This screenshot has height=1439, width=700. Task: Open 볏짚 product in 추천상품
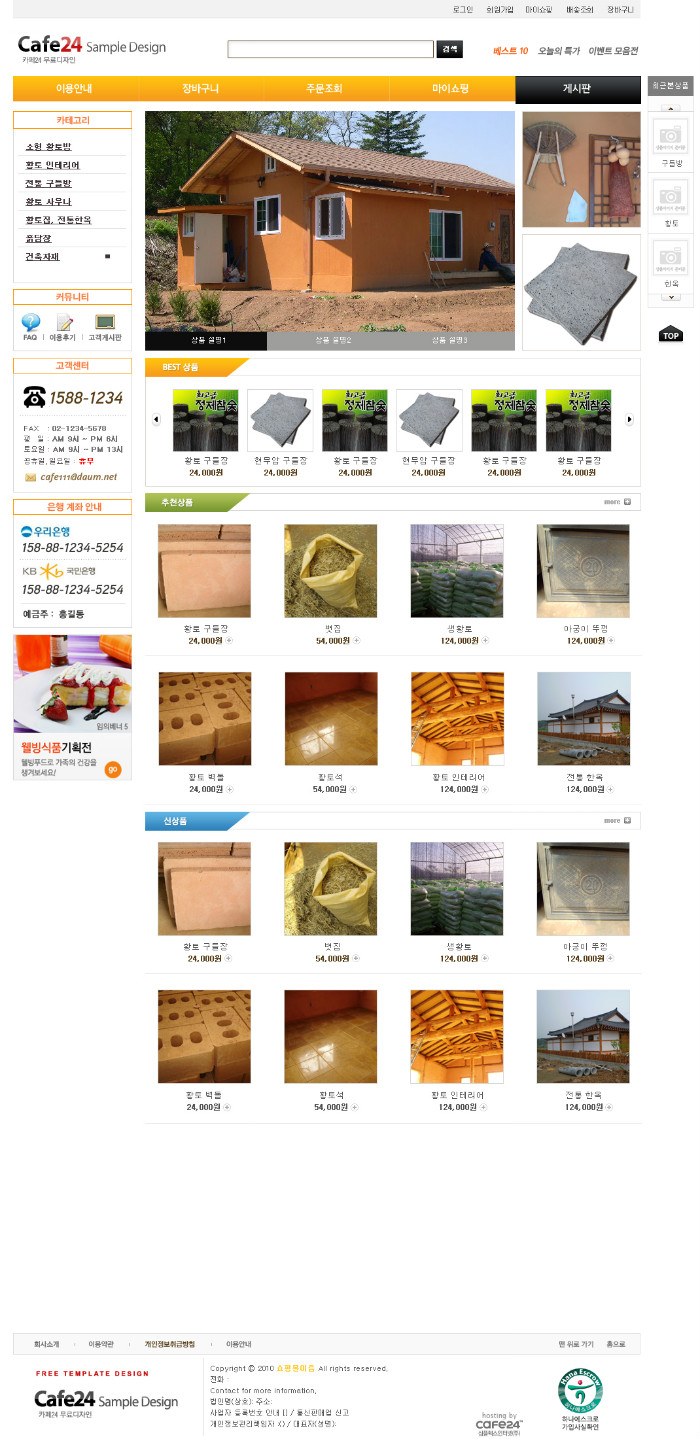[x=330, y=571]
